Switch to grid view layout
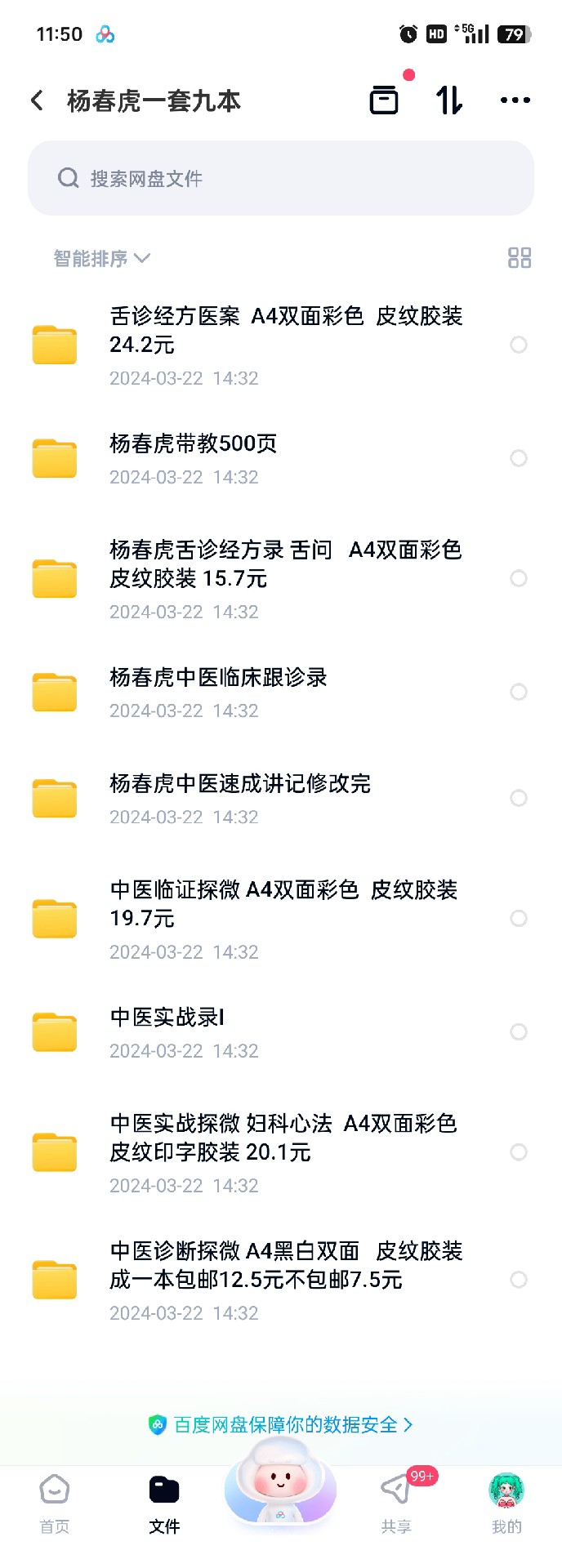This screenshot has width=562, height=1568. 520,258
